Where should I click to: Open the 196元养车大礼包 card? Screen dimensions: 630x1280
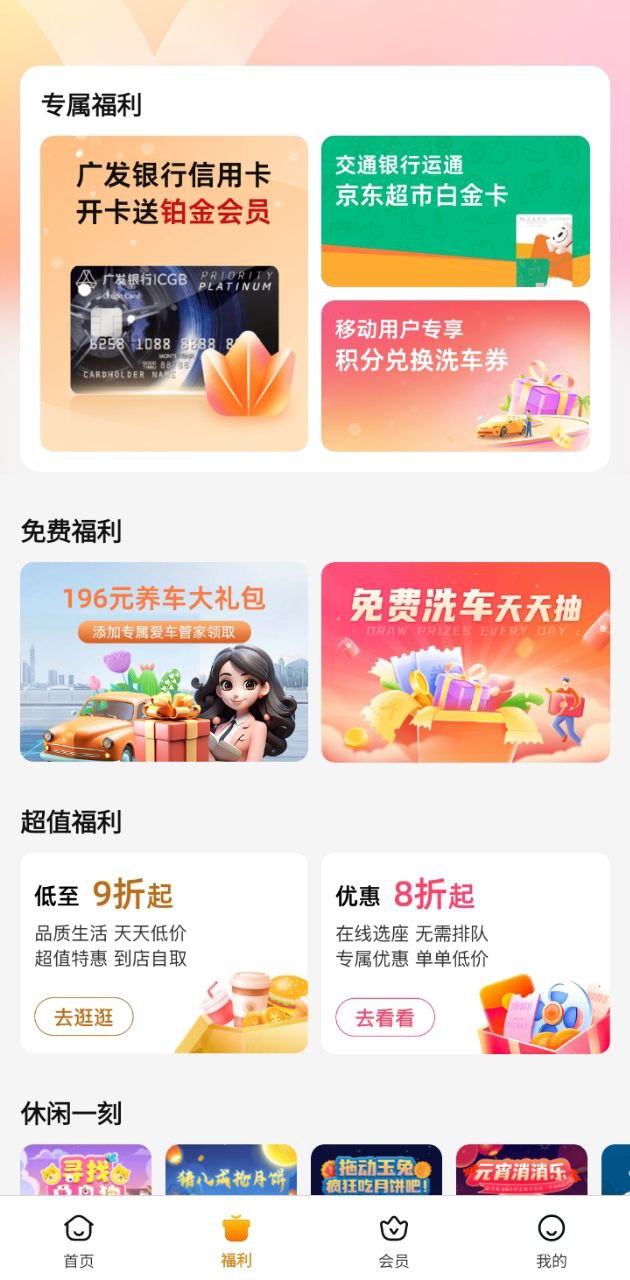coord(164,661)
